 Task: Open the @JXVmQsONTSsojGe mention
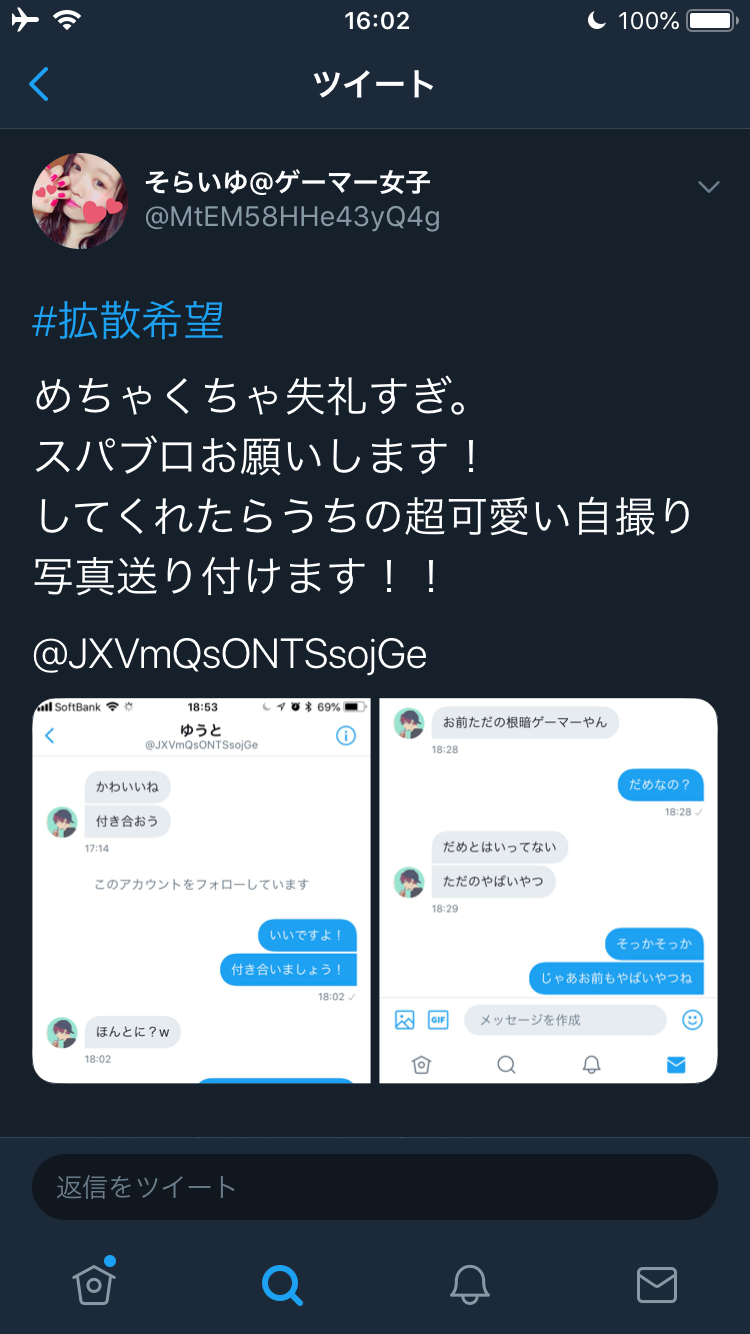coord(230,654)
